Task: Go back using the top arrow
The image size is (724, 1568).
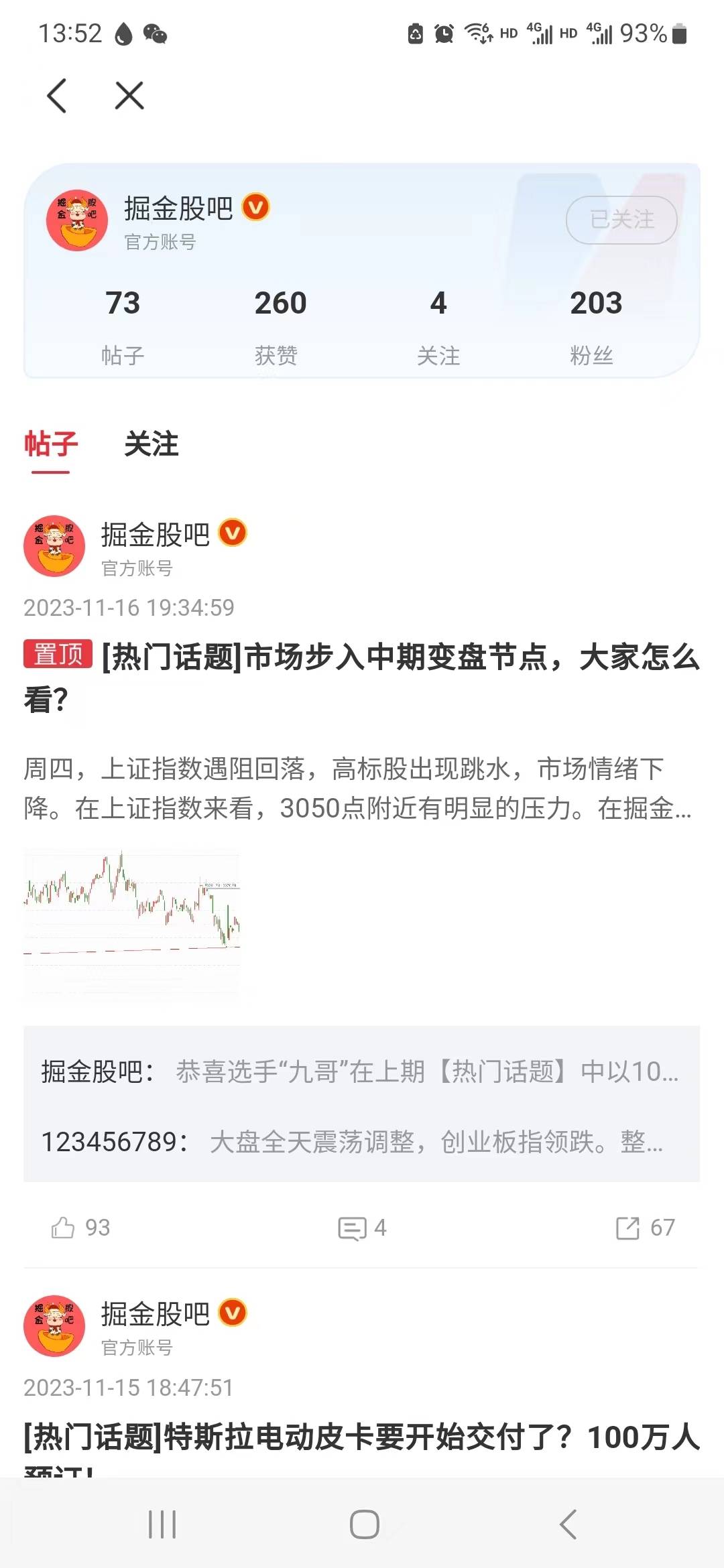Action: tap(57, 96)
